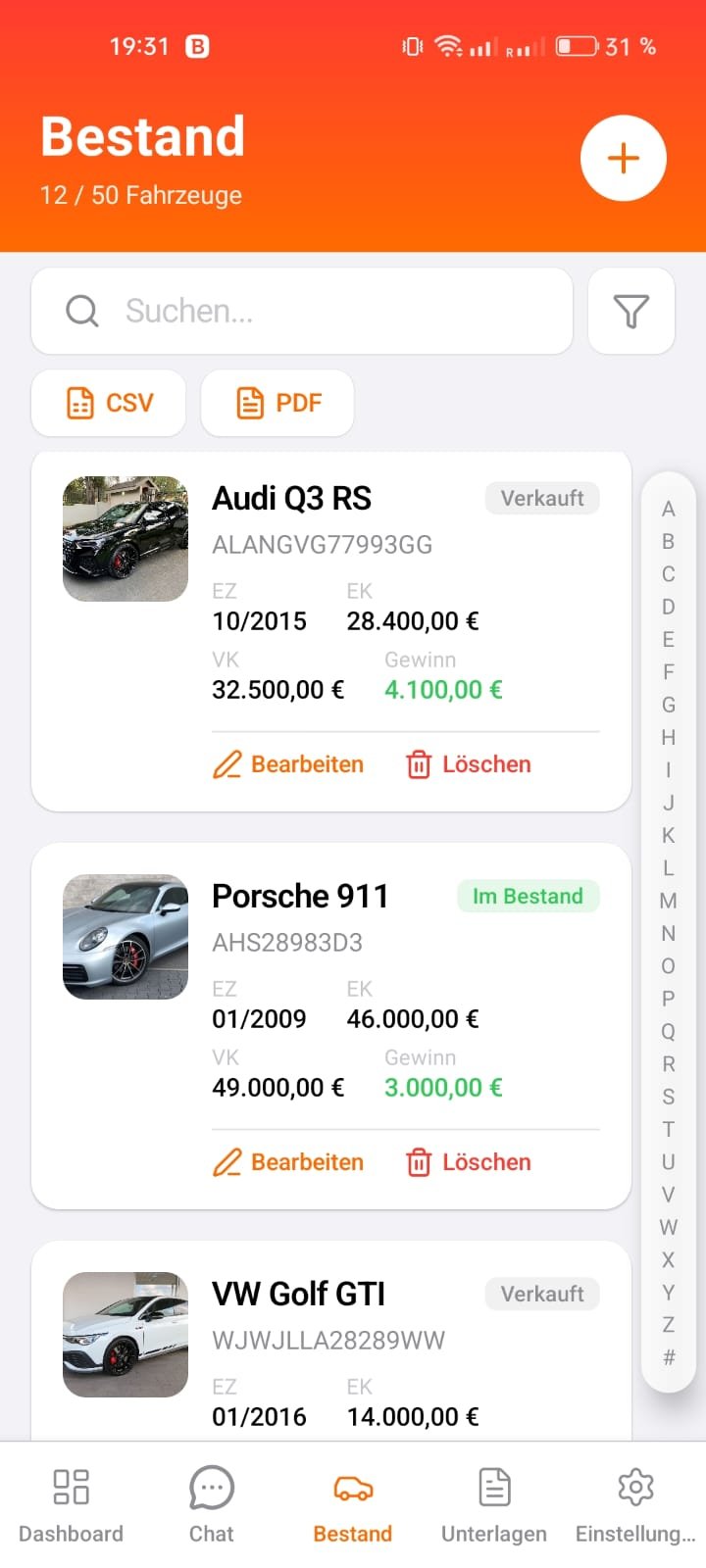
Task: Edit the Audi Q3 RS entry
Action: coord(288,764)
